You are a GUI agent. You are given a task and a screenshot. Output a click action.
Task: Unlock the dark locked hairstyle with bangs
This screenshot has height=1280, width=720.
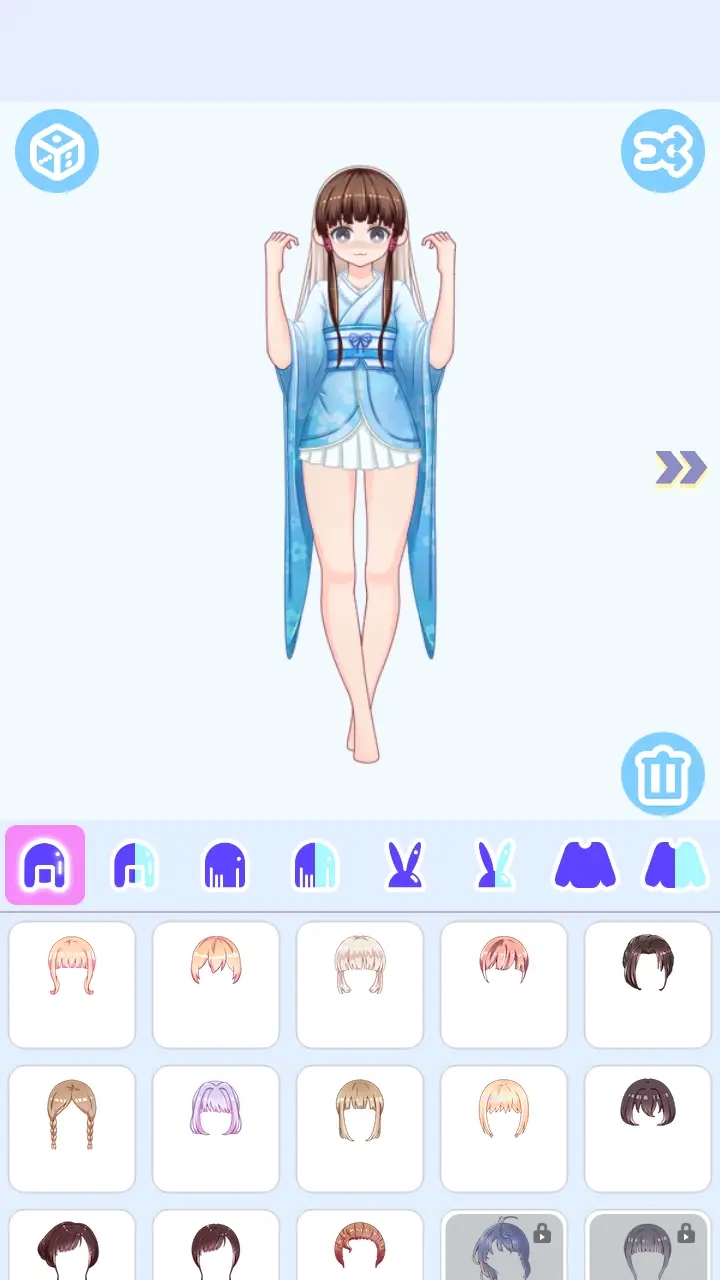point(648,1248)
